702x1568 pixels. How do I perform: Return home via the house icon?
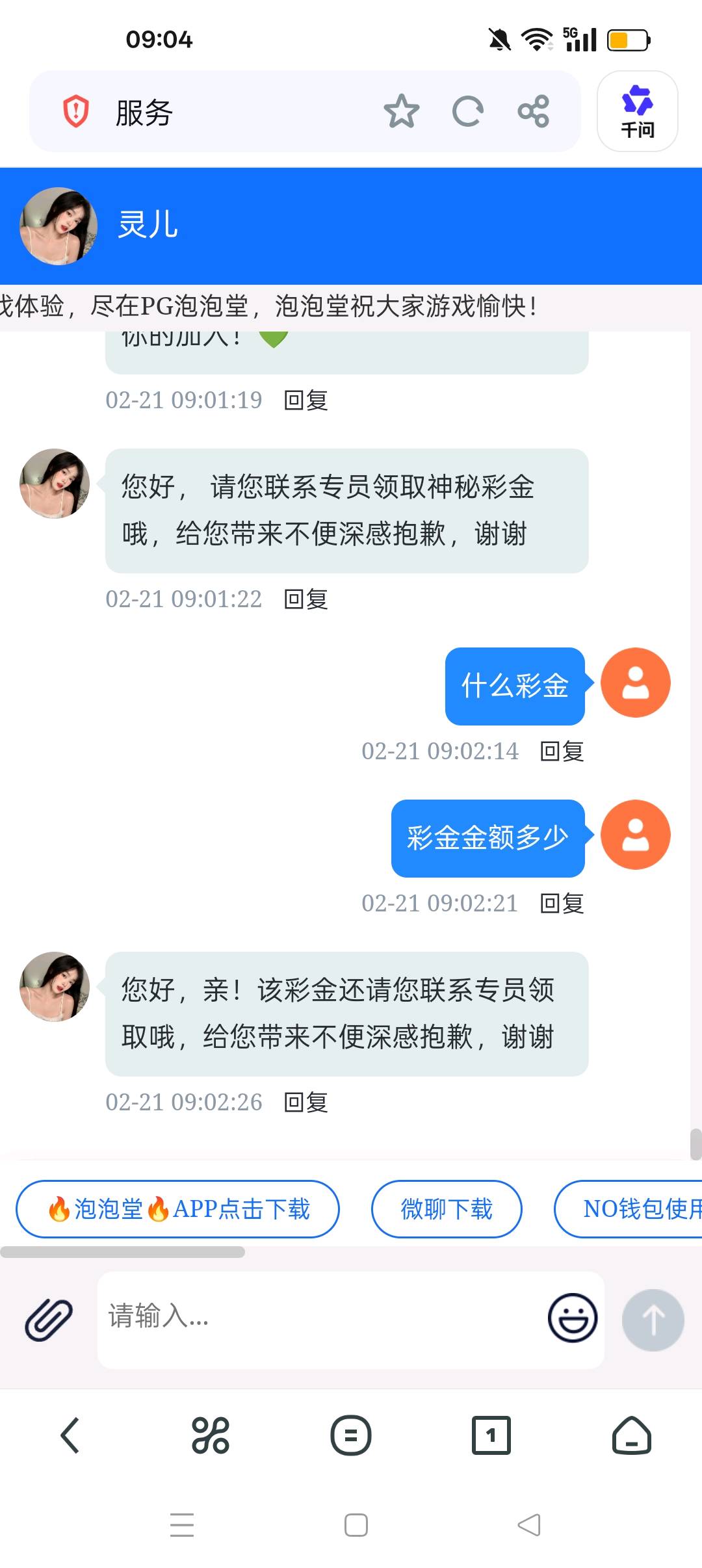point(631,1436)
